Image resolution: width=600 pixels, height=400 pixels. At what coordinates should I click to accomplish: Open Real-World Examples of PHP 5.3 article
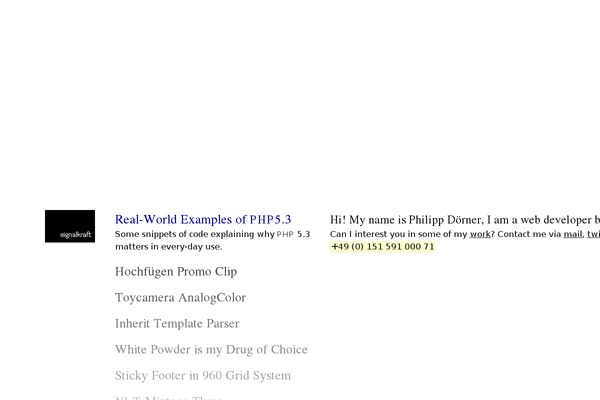point(203,220)
